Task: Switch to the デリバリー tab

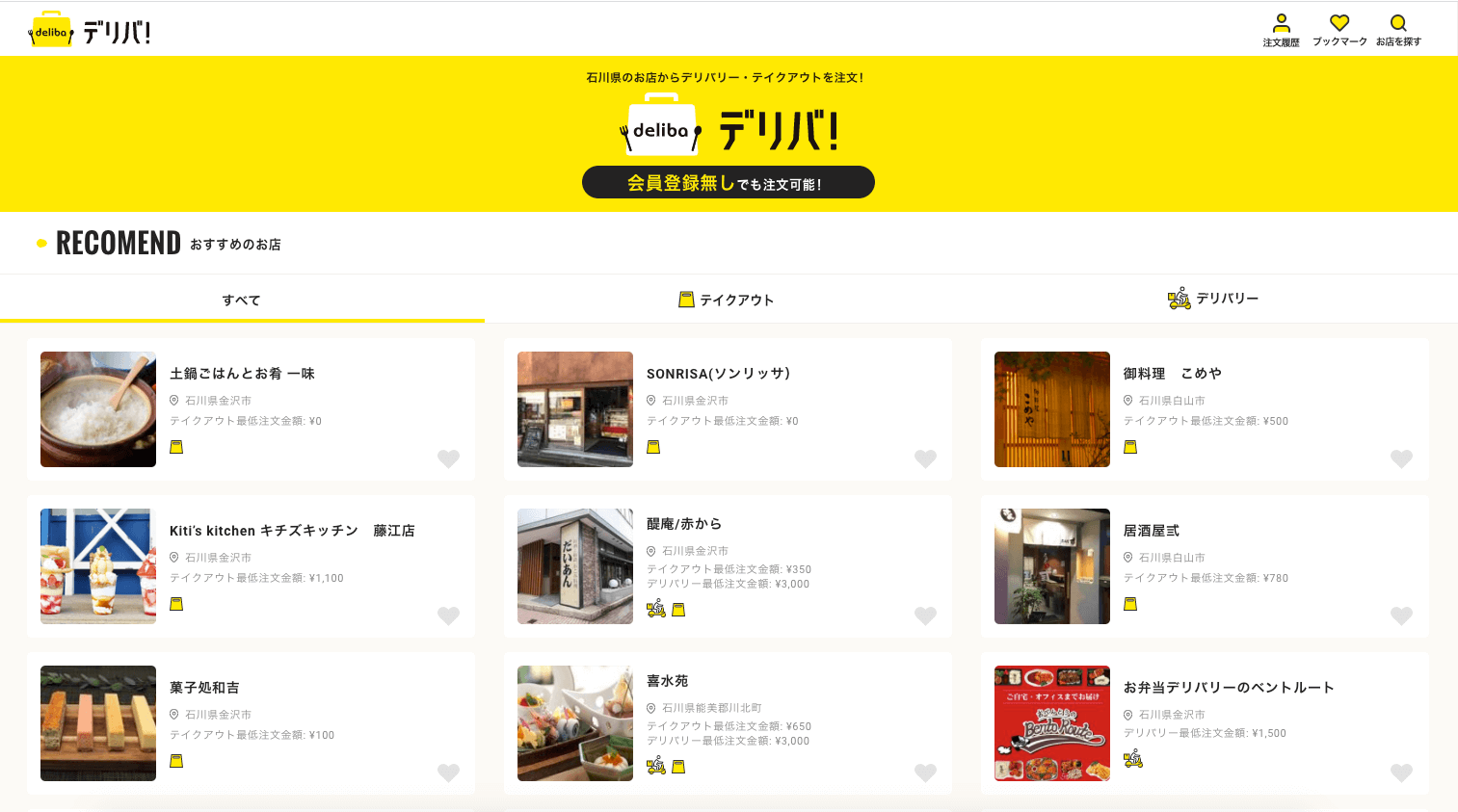Action: coord(1213,299)
